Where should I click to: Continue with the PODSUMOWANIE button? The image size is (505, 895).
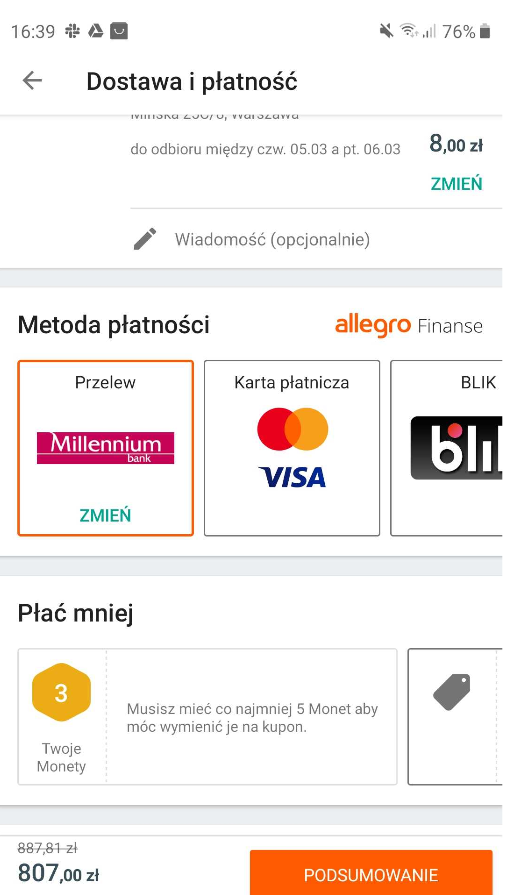[371, 874]
